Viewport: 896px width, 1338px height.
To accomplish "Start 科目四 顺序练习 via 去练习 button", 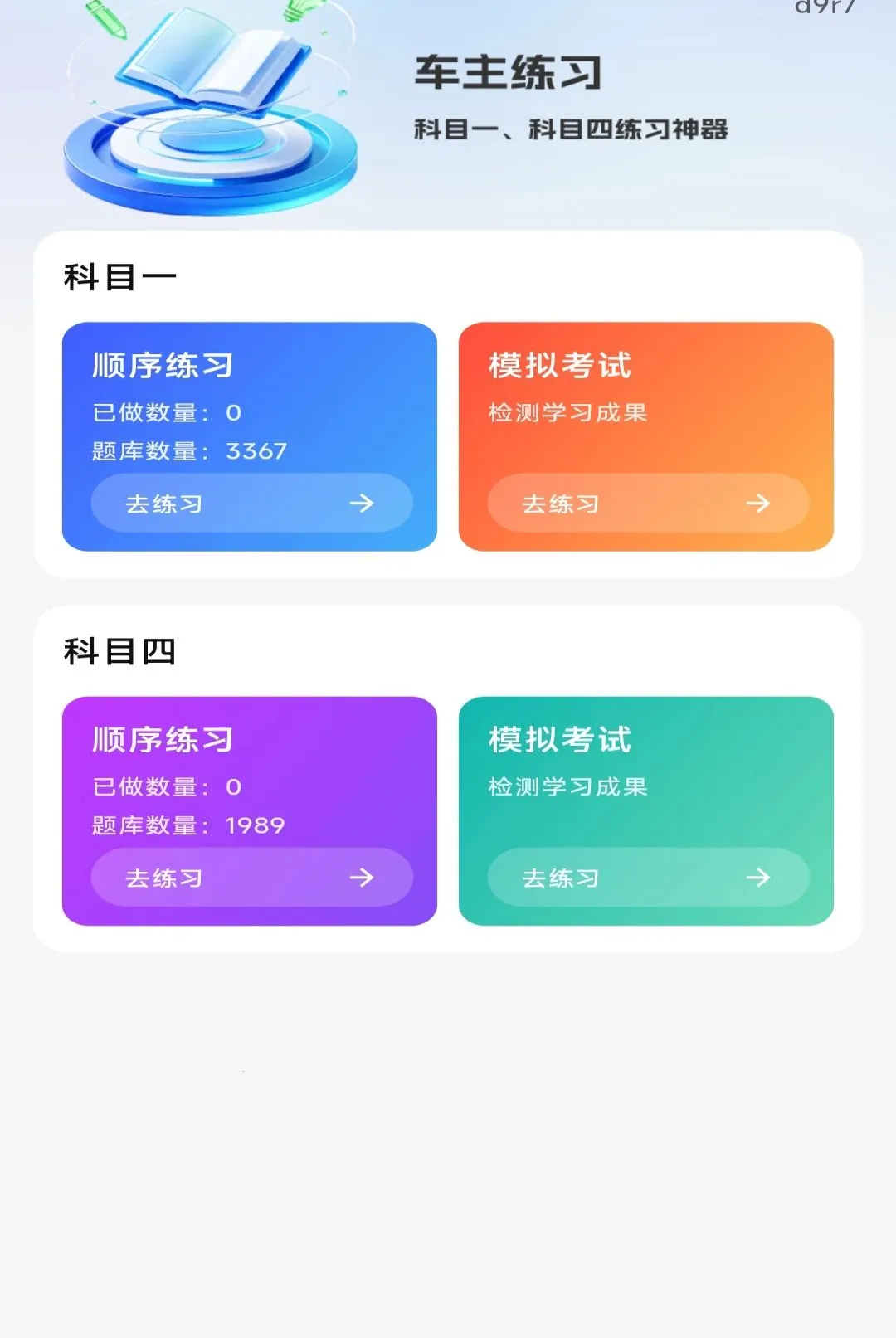I will 251,877.
